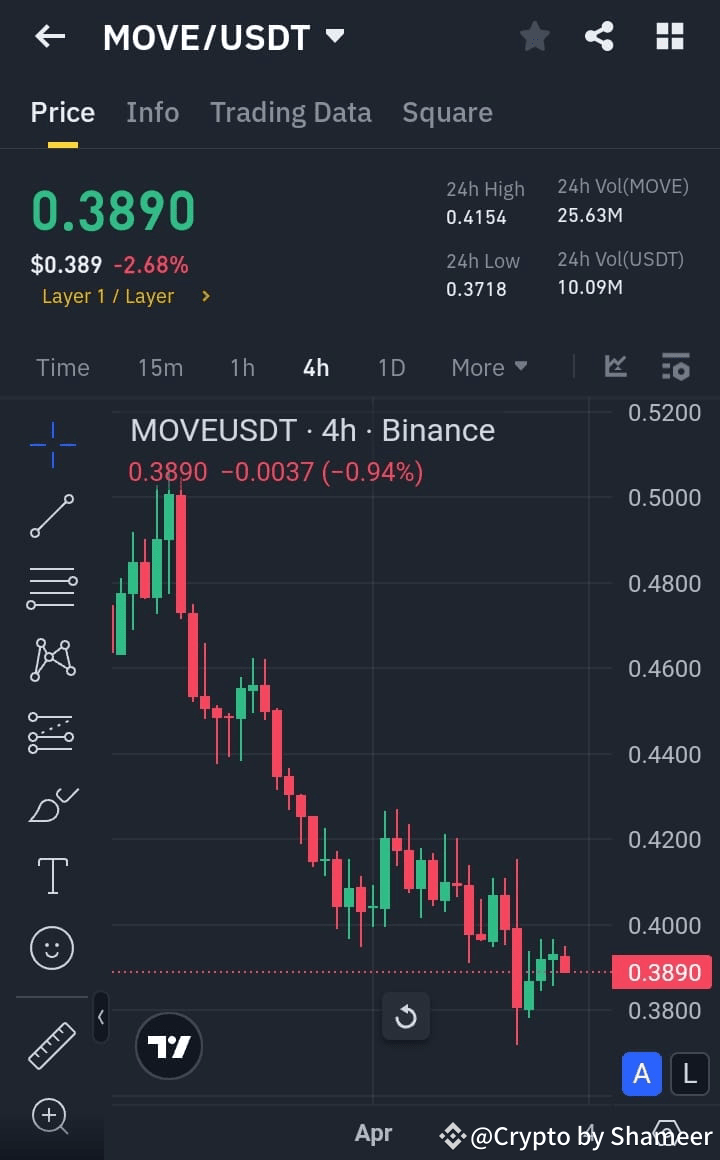Switch to the 1D timeframe
This screenshot has height=1160, width=720.
391,367
